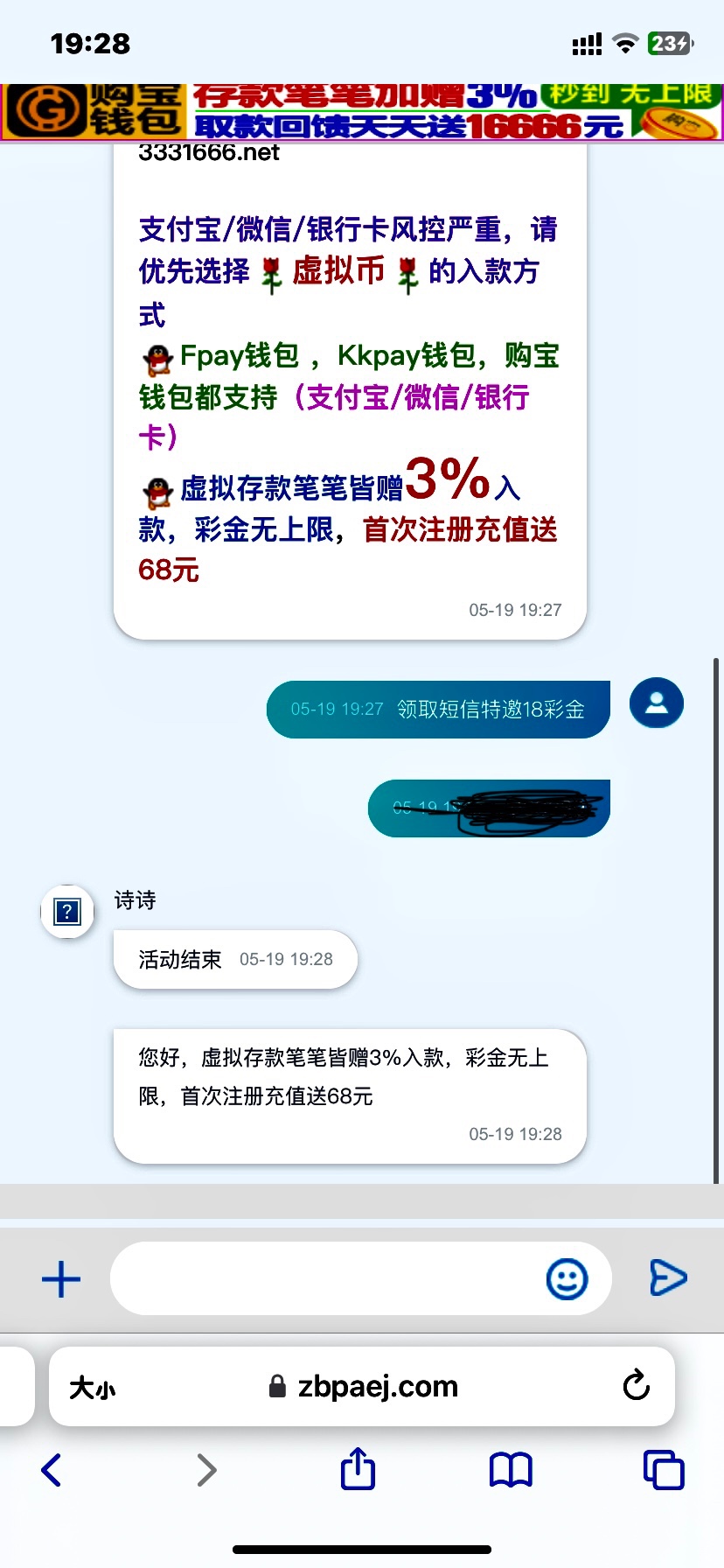Show all open Safari tabs
Image resolution: width=724 pixels, height=1568 pixels.
tap(664, 1470)
